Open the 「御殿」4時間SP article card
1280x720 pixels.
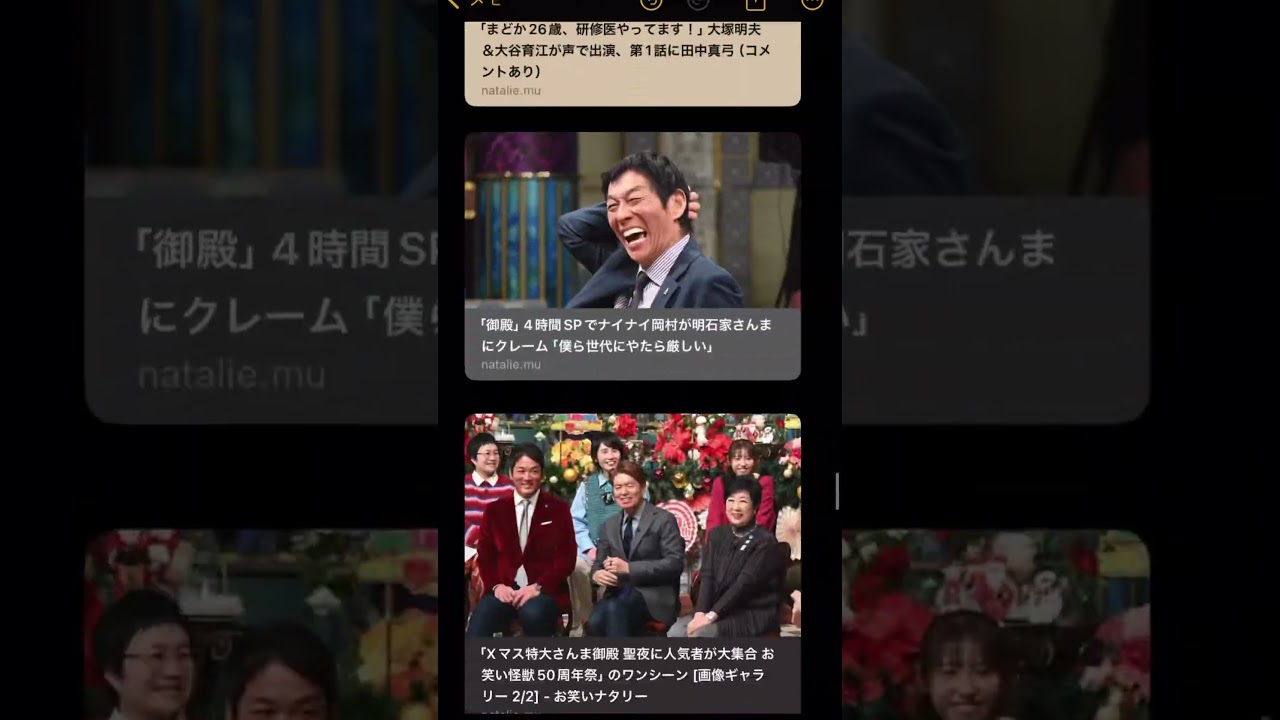click(632, 256)
